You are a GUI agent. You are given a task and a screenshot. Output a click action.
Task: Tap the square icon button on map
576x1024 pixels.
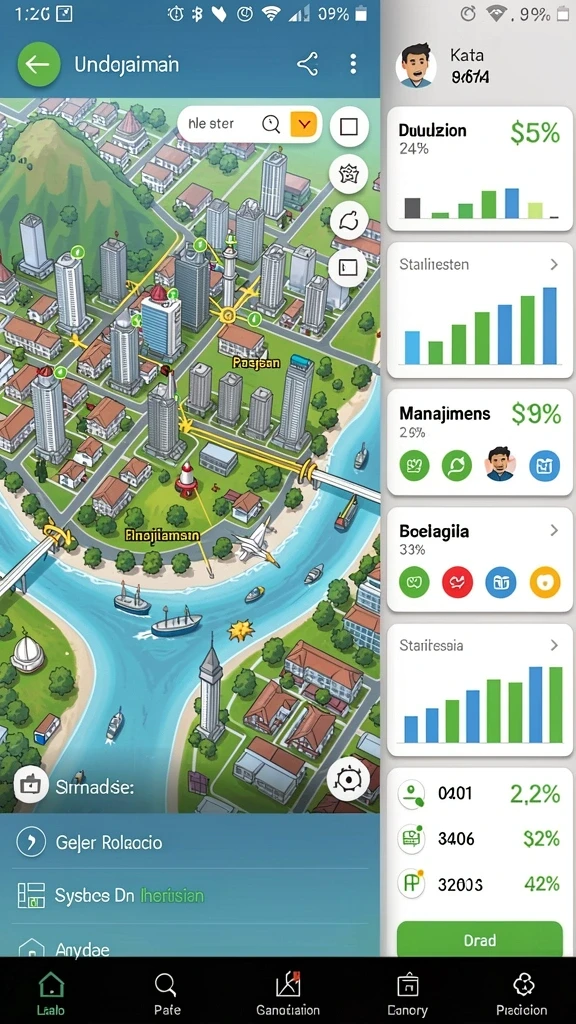(x=349, y=126)
